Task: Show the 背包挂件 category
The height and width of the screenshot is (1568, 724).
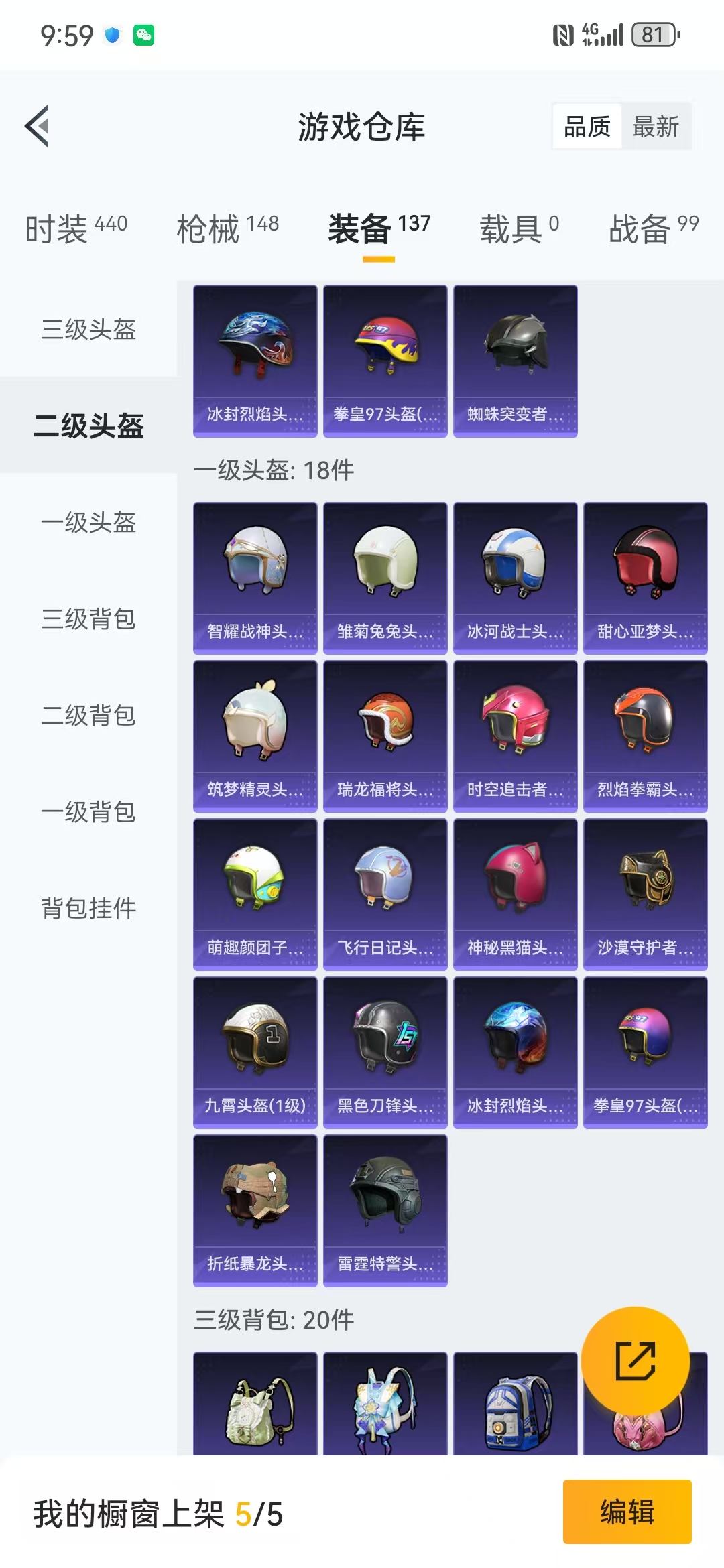Action: (88, 908)
